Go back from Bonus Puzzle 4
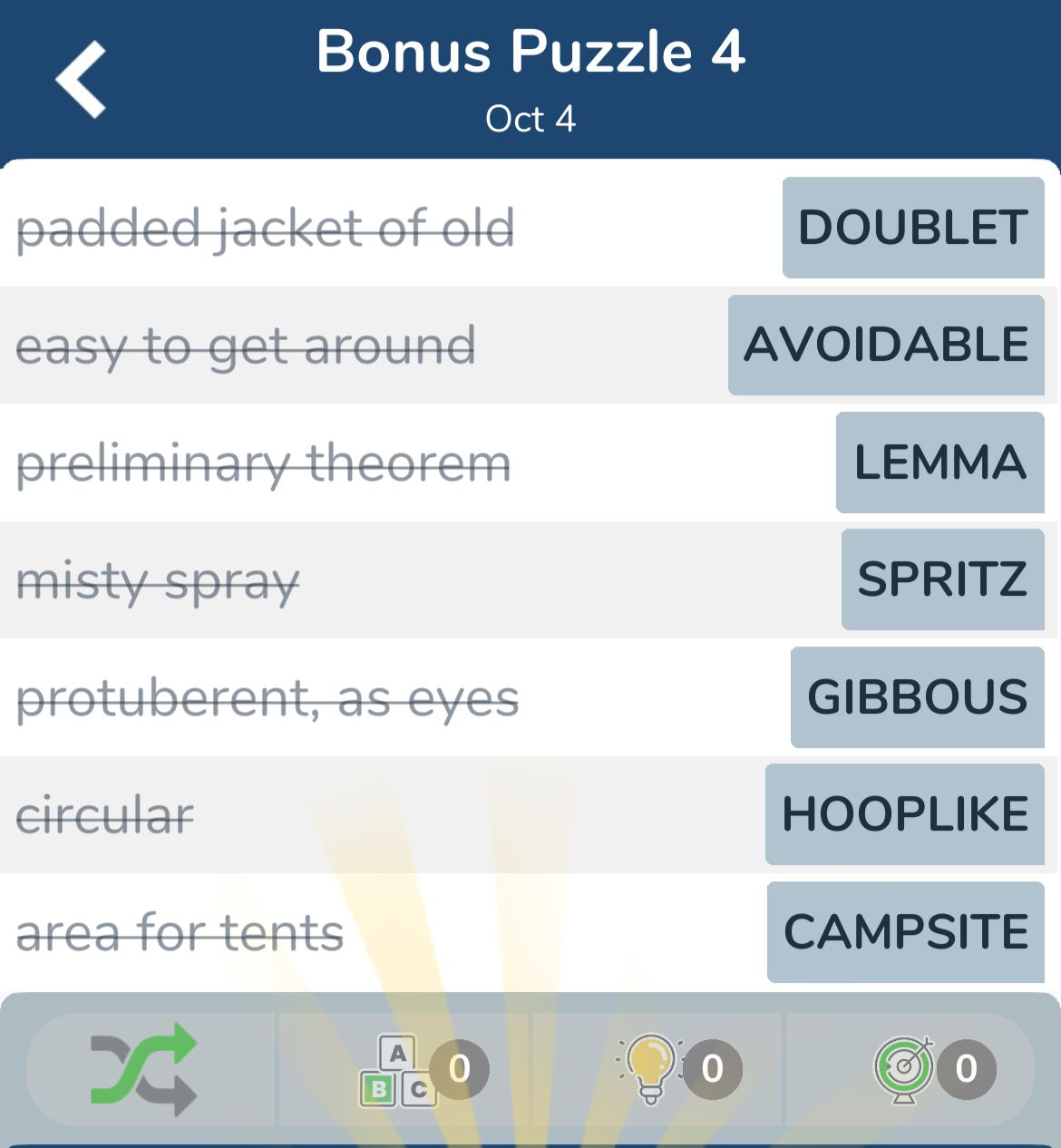The height and width of the screenshot is (1148, 1061). coord(82,80)
